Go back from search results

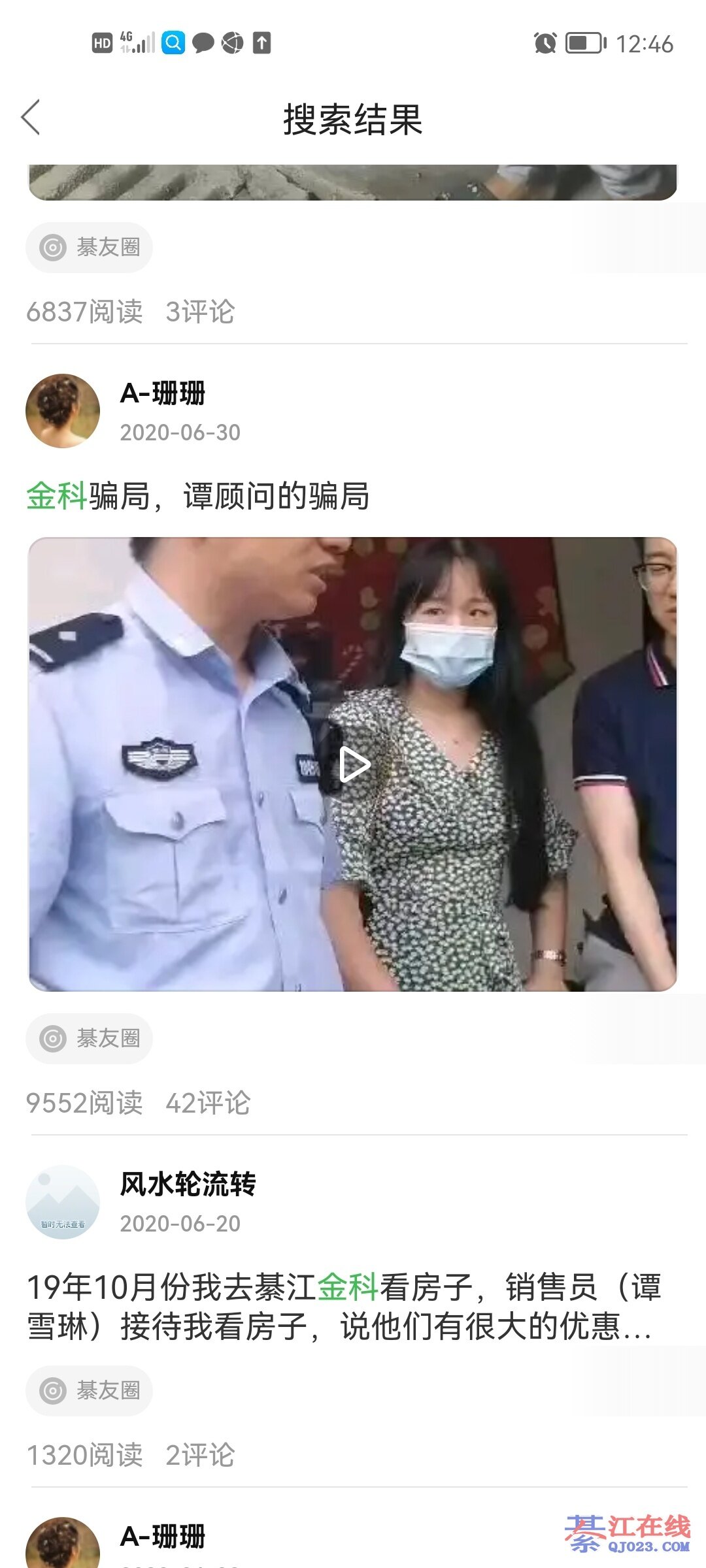tap(31, 118)
